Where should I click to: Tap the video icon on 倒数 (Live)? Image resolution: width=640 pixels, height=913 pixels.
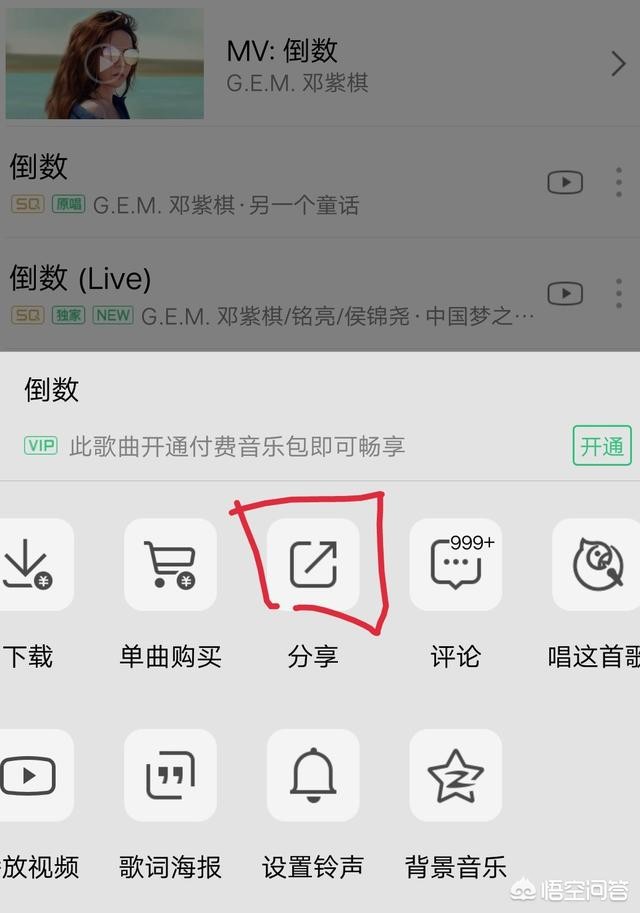pyautogui.click(x=565, y=293)
